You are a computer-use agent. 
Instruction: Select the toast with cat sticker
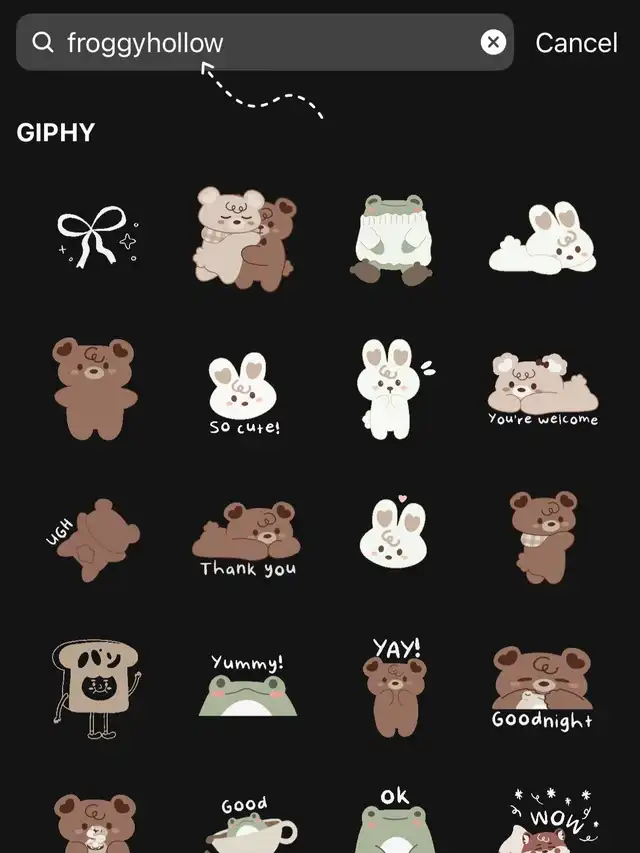93,683
